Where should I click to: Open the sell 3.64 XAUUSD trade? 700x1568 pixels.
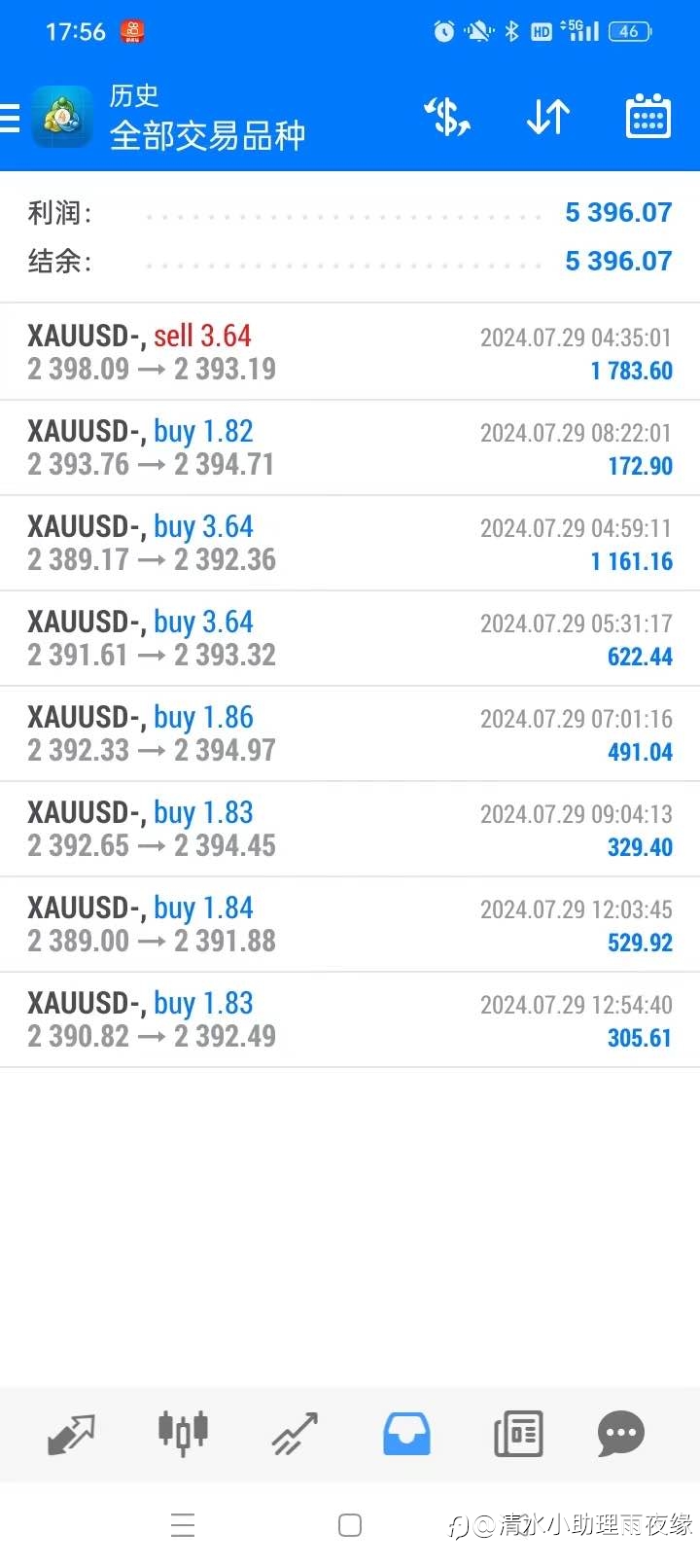tap(350, 351)
